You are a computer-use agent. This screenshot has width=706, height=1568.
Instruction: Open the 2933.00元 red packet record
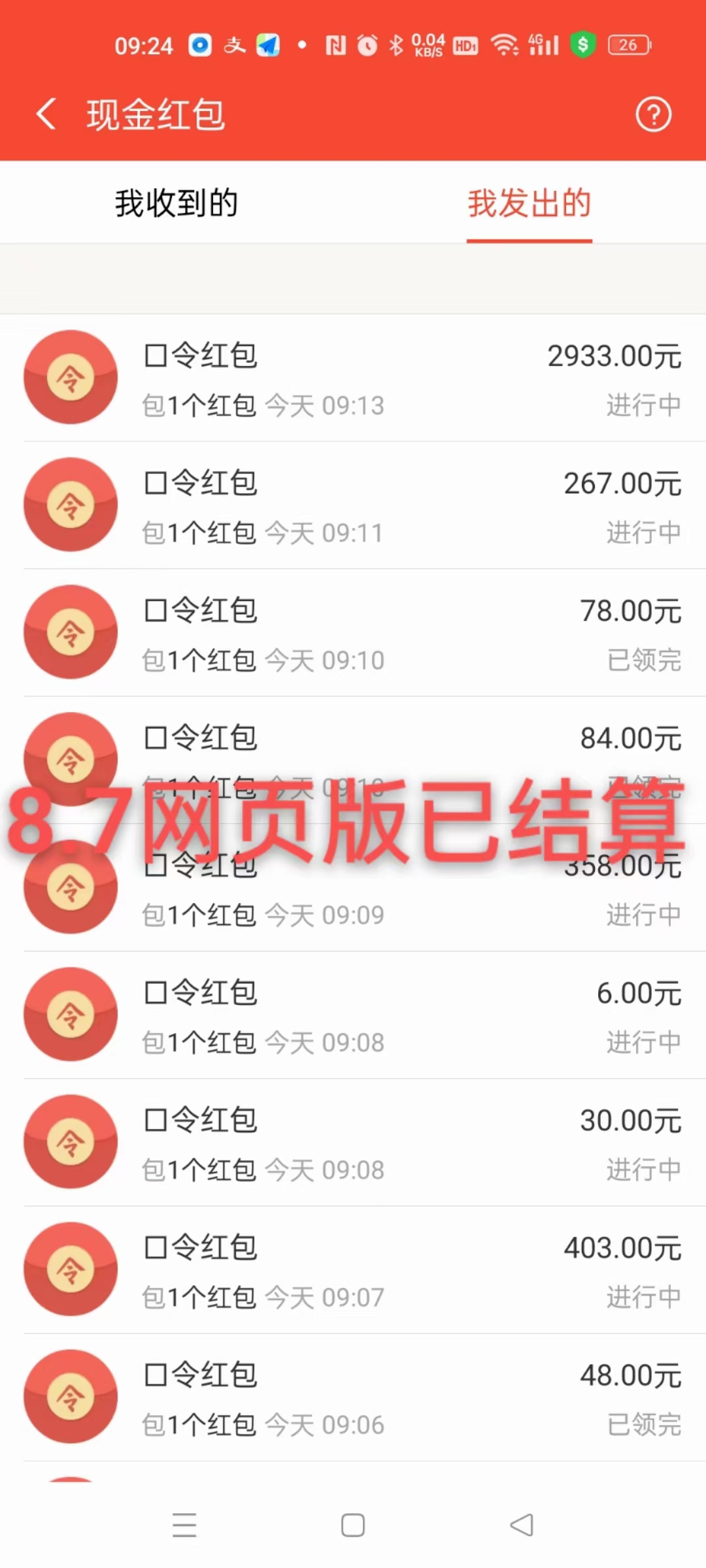coord(353,378)
